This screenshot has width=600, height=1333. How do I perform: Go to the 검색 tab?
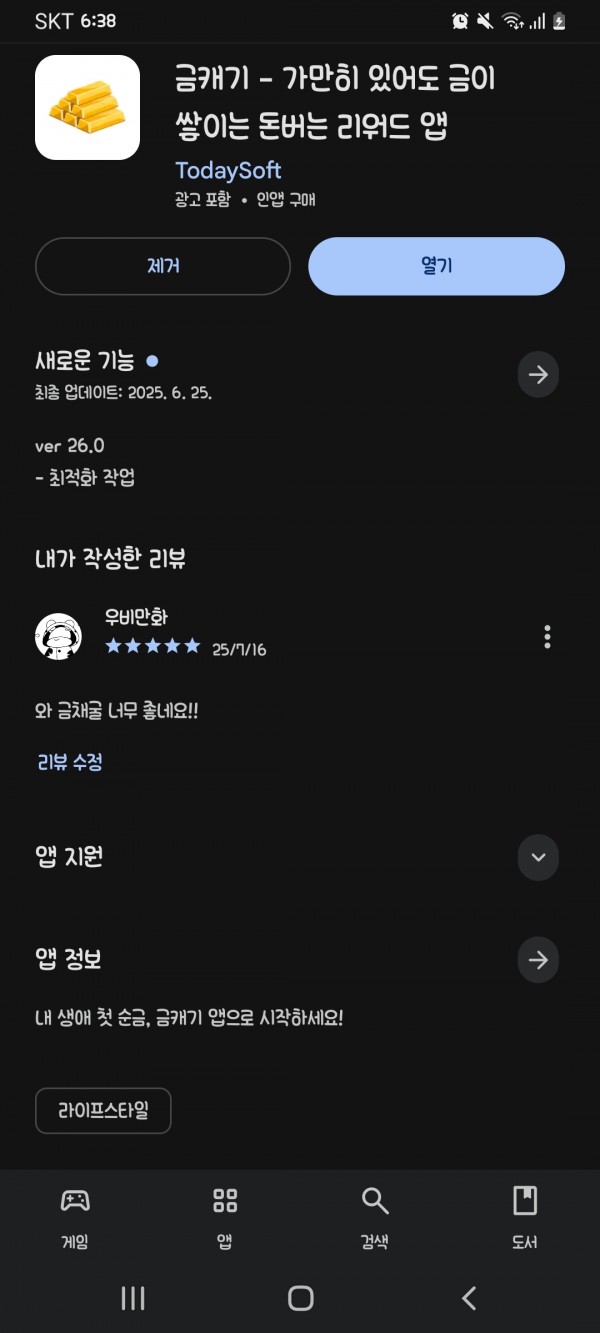pos(375,1217)
